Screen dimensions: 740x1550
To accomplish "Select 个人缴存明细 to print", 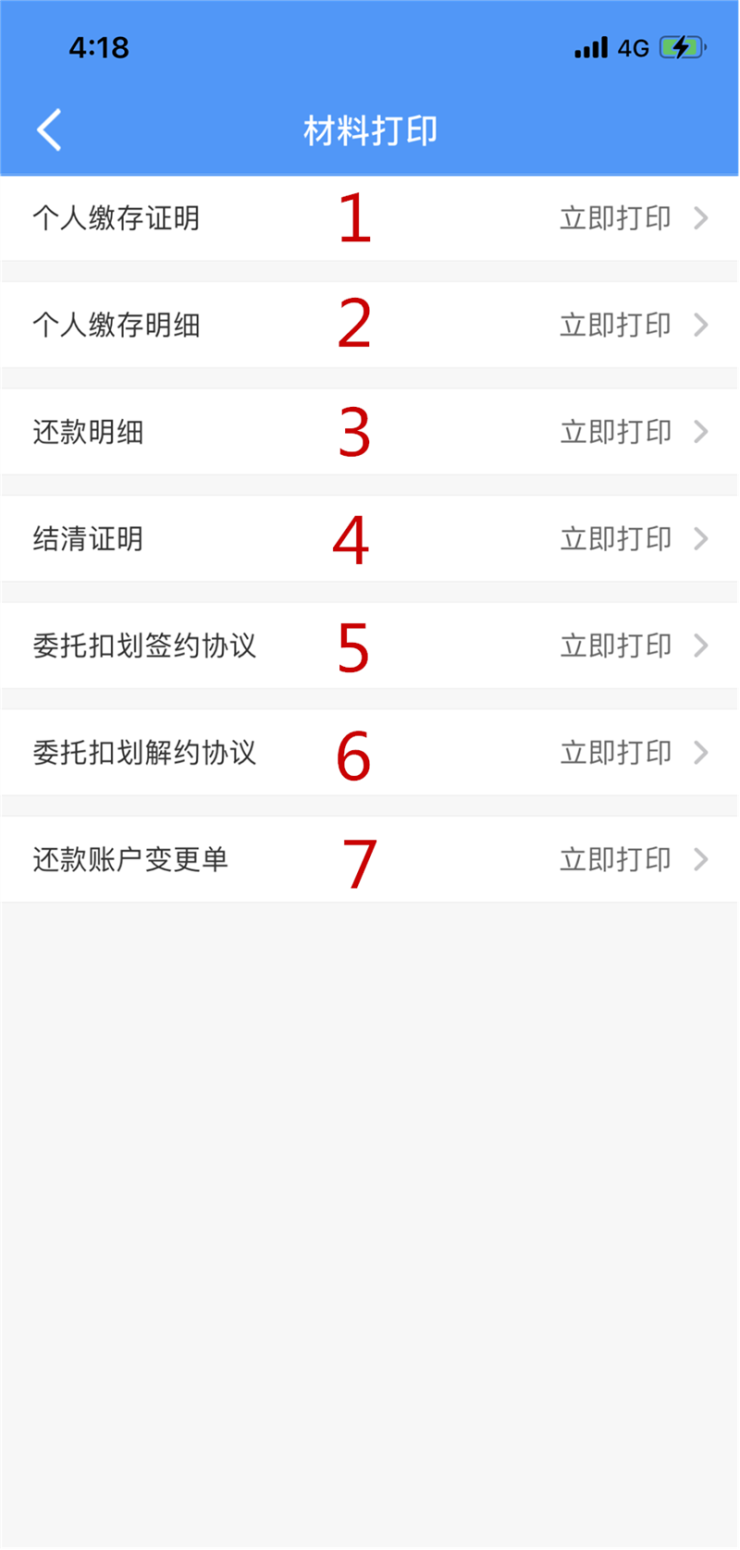I will (x=370, y=325).
